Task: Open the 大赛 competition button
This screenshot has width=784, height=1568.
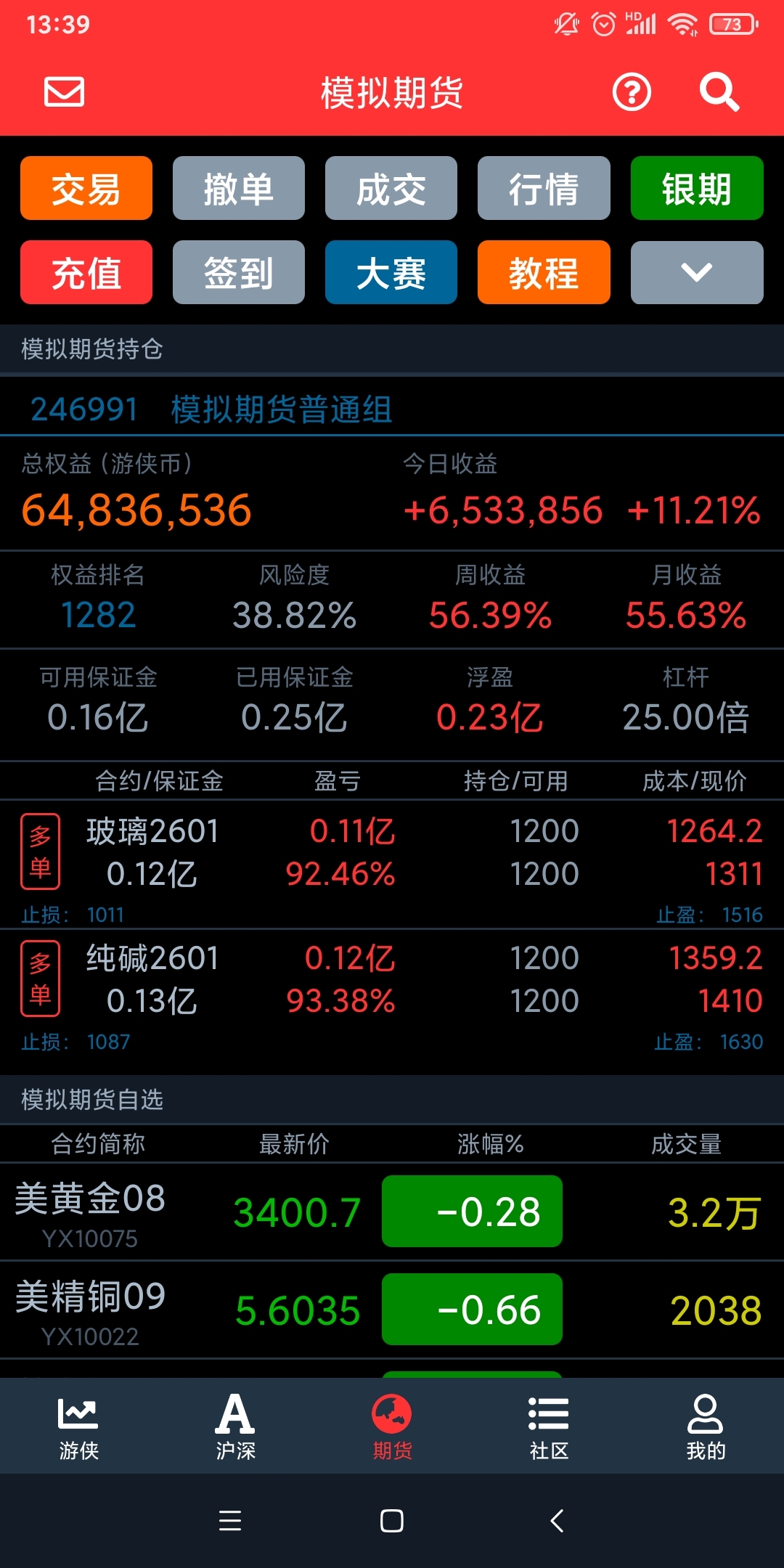Action: pos(391,272)
